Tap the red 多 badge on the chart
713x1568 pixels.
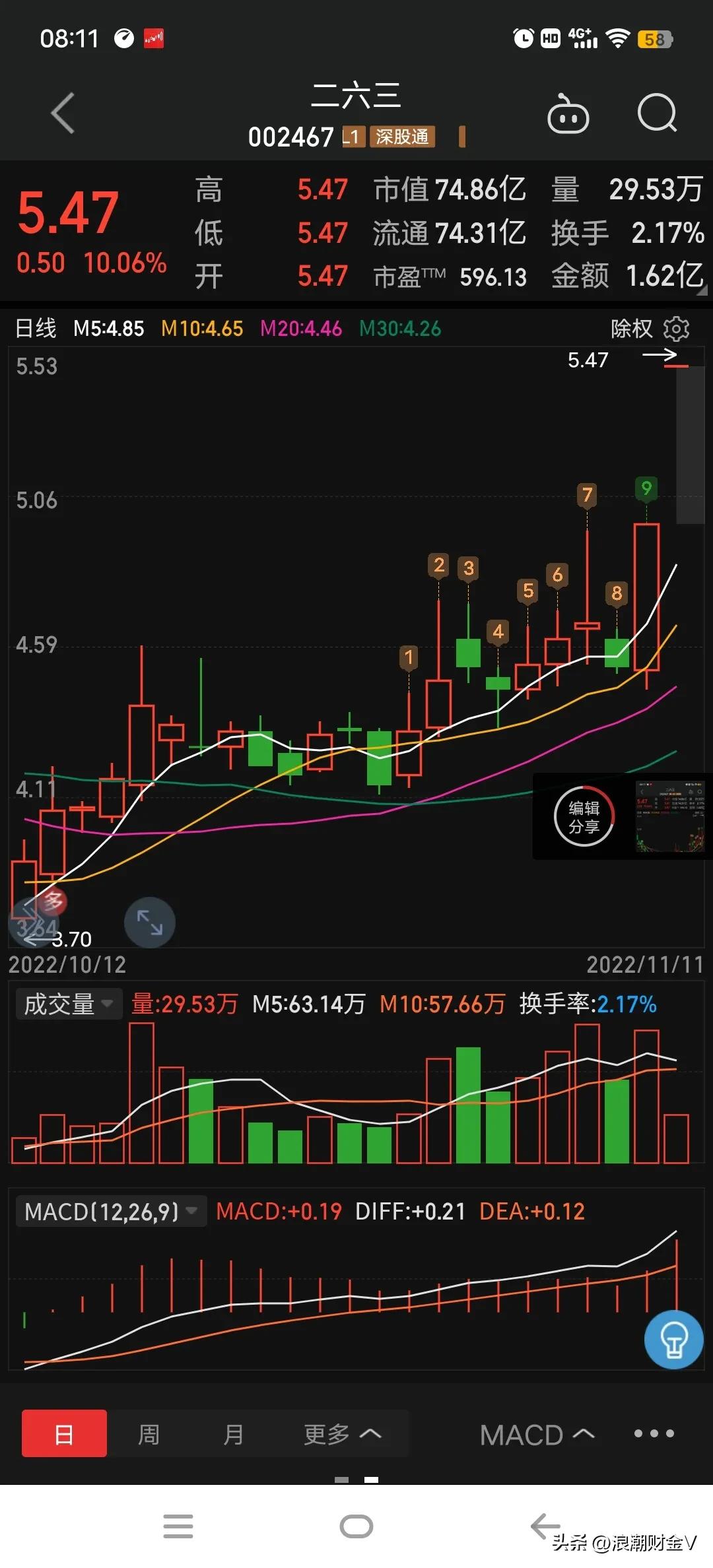[54, 901]
